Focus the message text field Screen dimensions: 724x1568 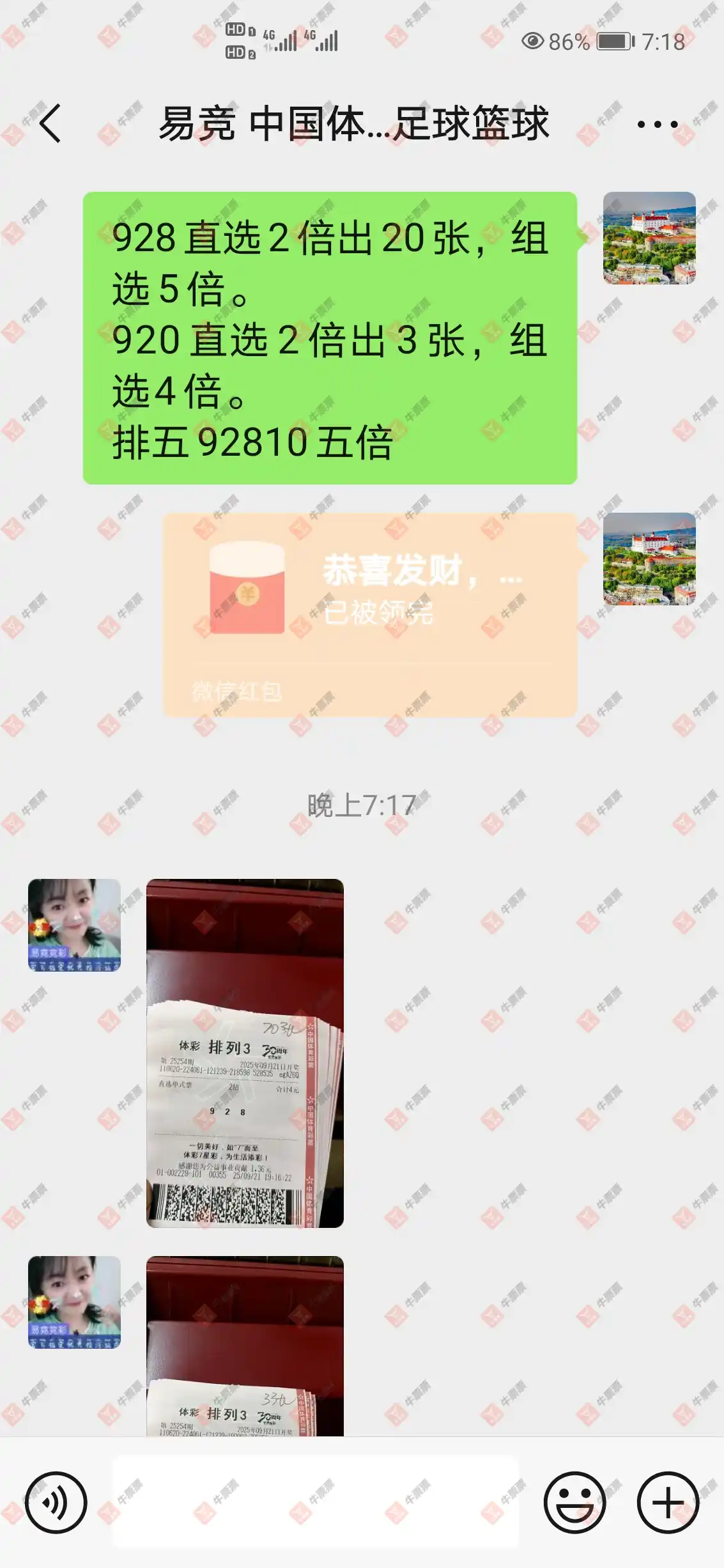pyautogui.click(x=316, y=1502)
